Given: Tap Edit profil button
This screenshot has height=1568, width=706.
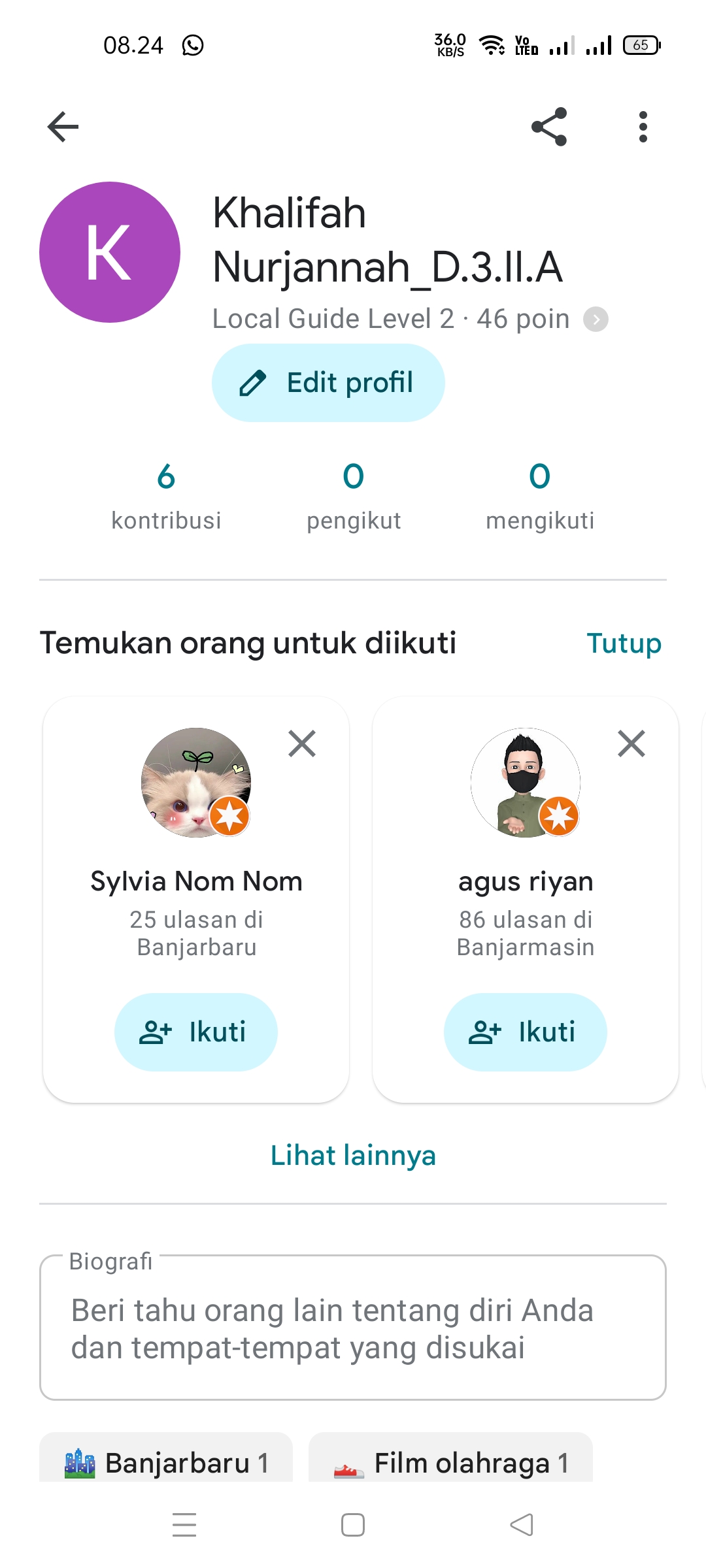Looking at the screenshot, I should [x=328, y=383].
